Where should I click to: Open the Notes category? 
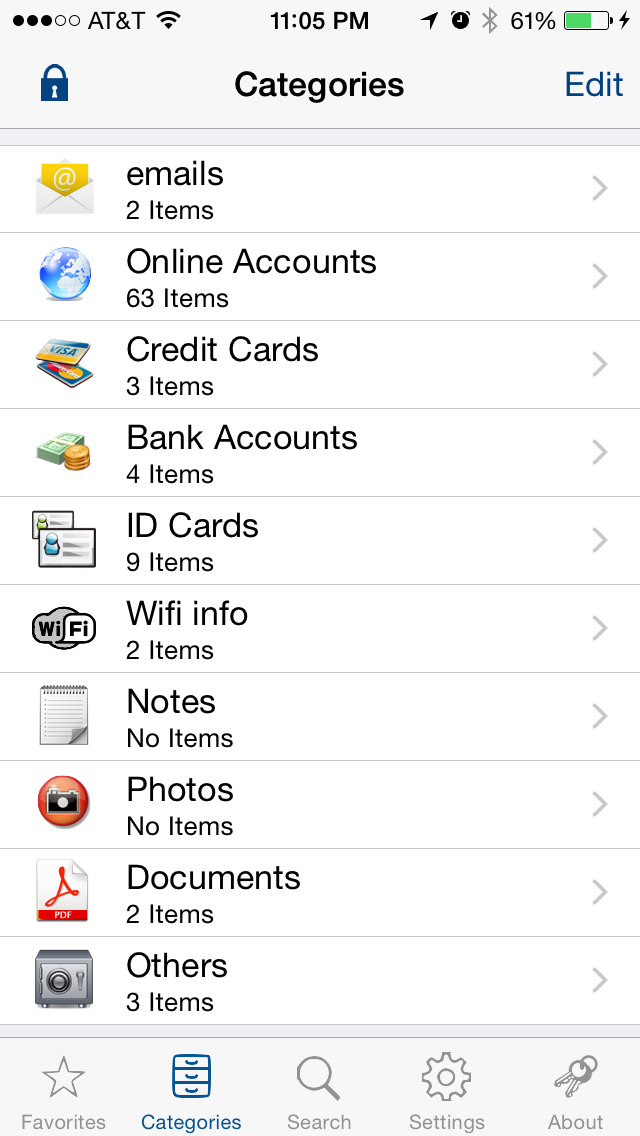pyautogui.click(x=320, y=717)
